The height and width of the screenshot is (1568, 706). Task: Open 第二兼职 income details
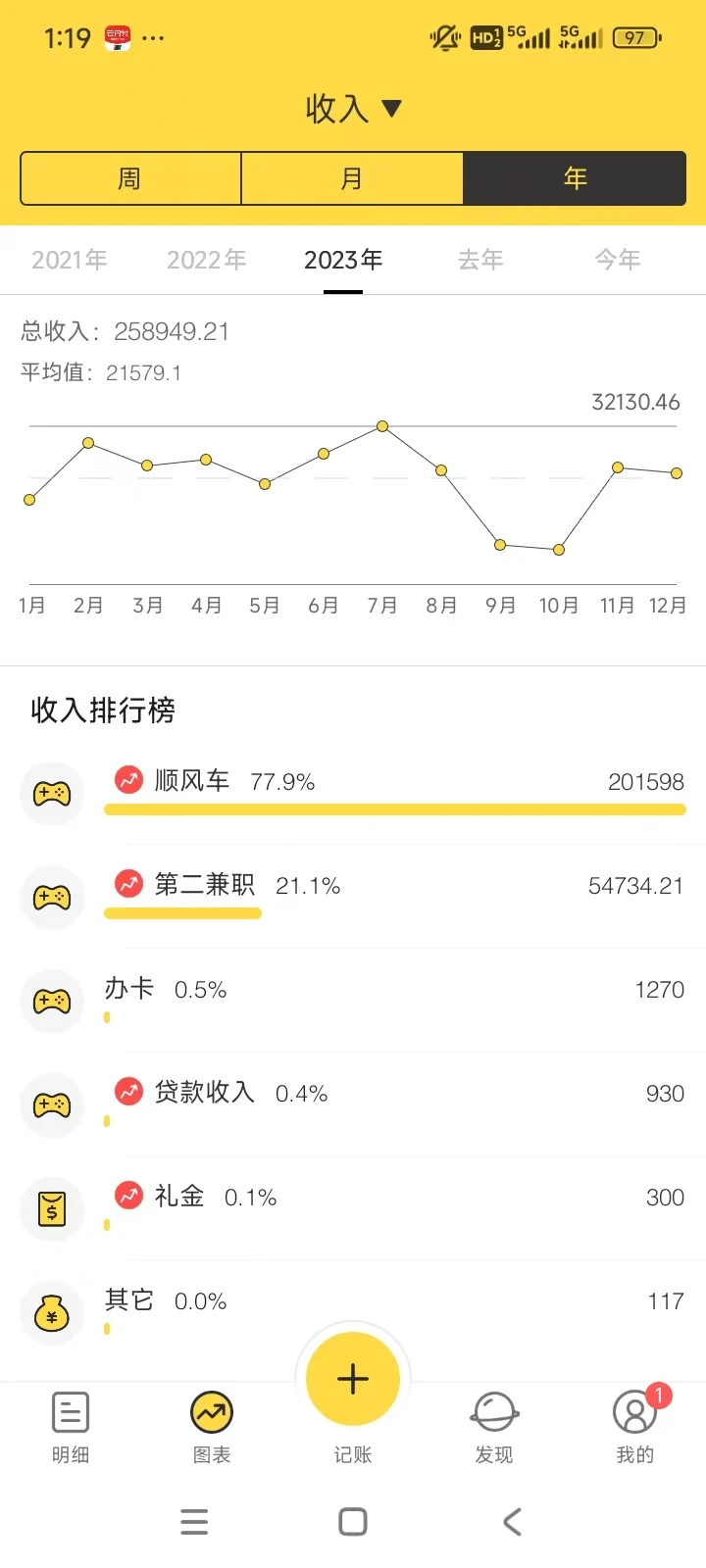coord(353,896)
